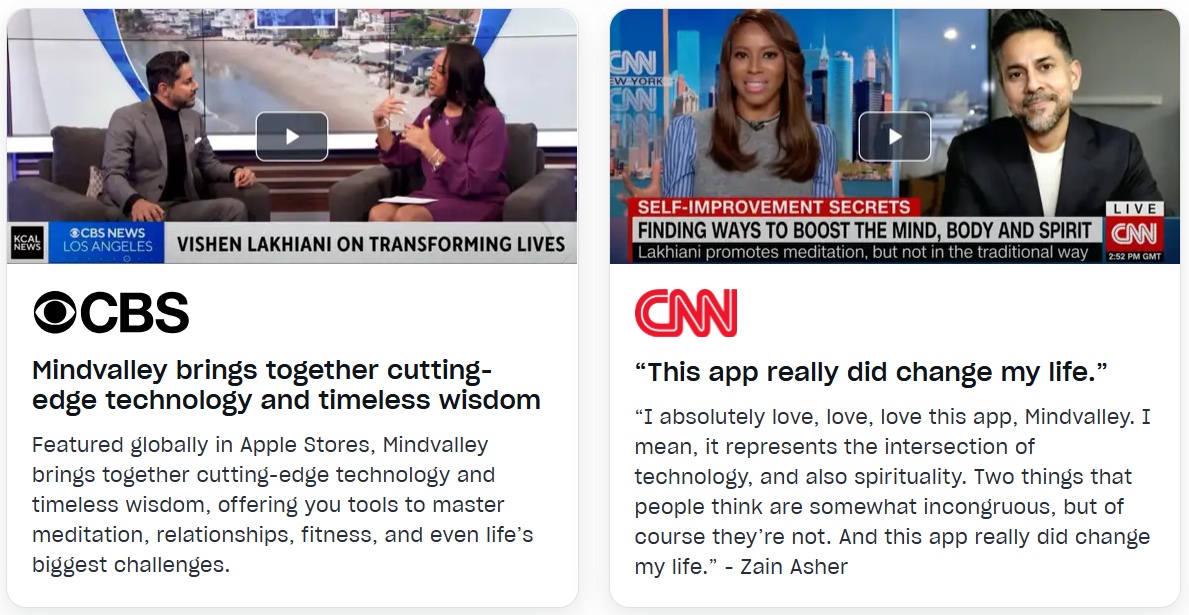Play the CNN self-improvement secrets video

895,136
